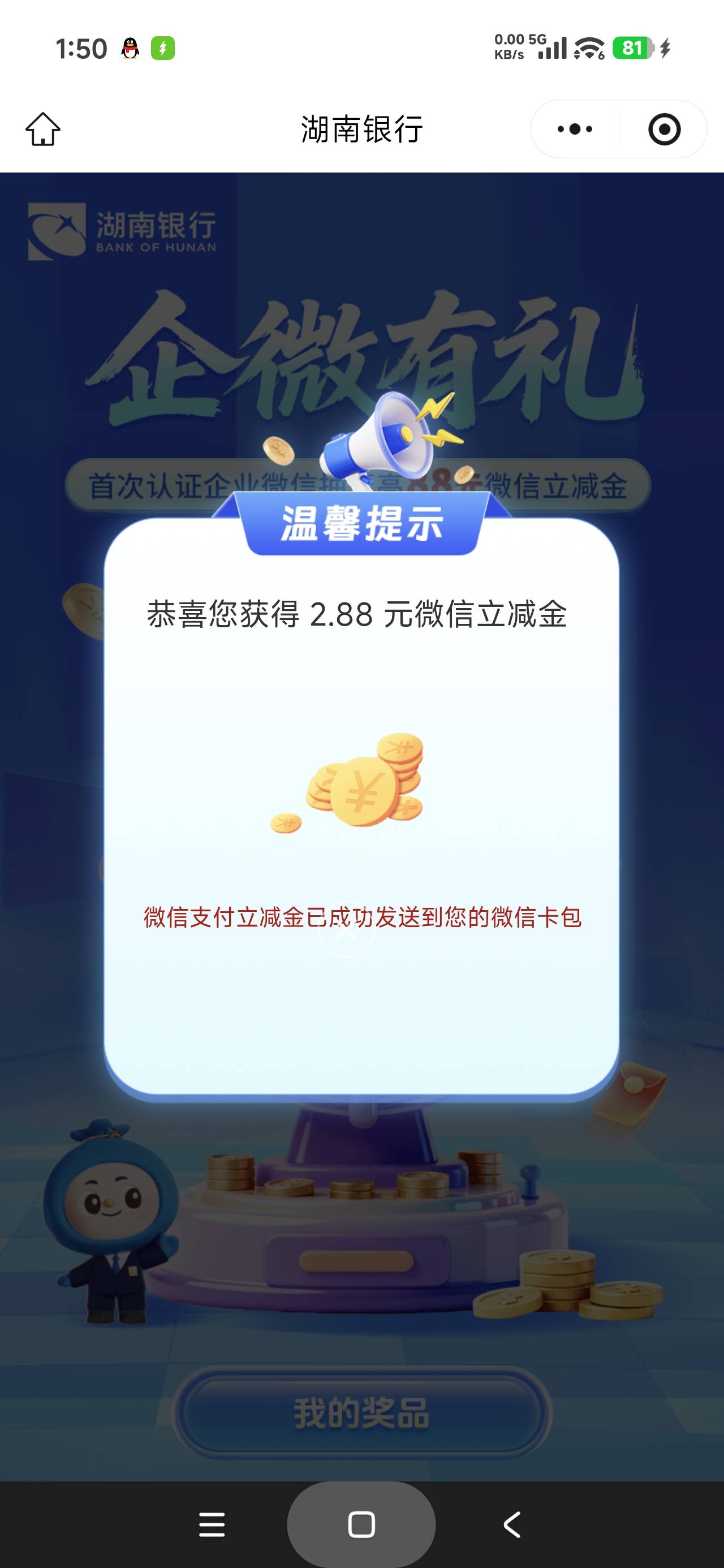Dismiss the 温馨提示 dialog with the X
The image size is (724, 1568).
coord(346,929)
